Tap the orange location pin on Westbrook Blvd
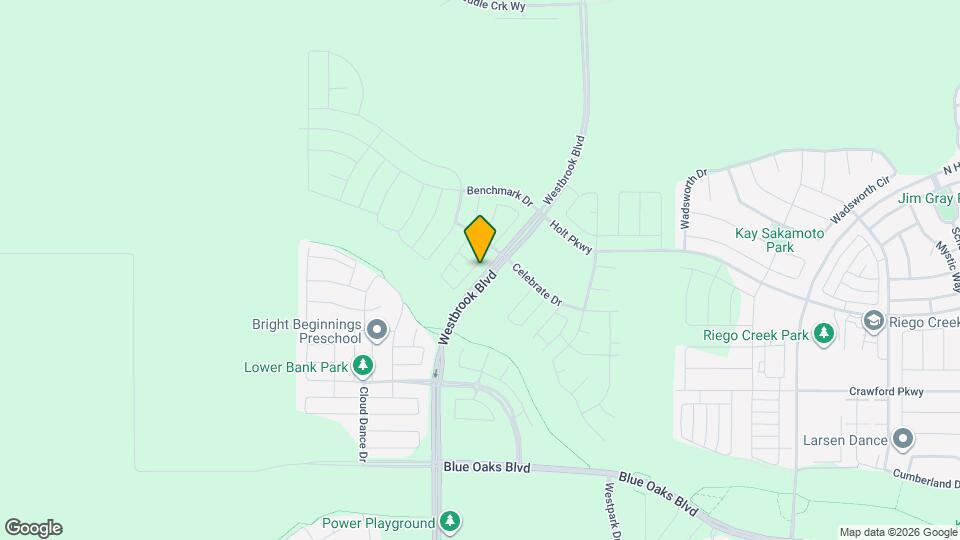Image resolution: width=960 pixels, height=540 pixels. [480, 238]
